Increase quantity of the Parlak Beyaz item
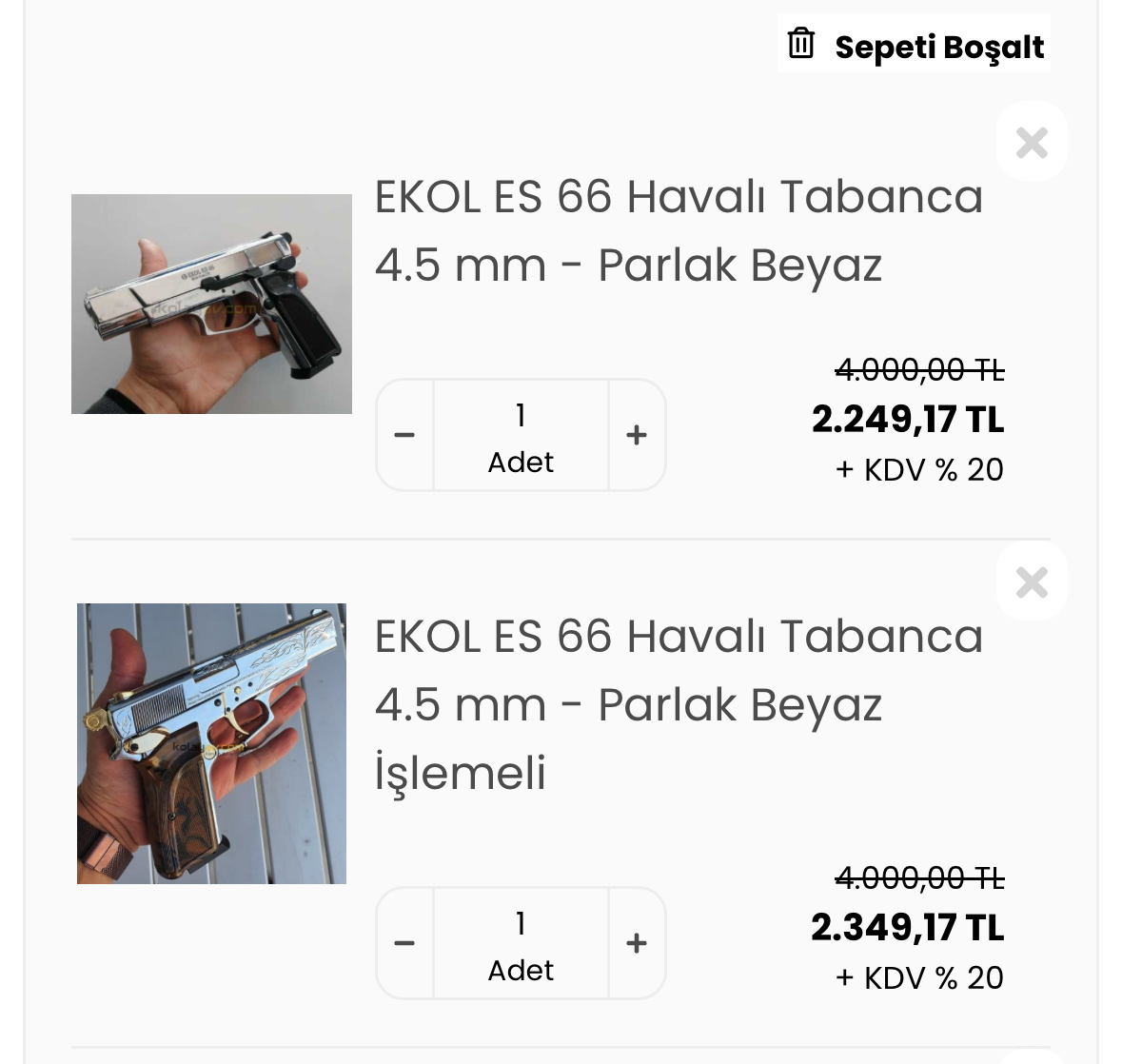This screenshot has height=1064, width=1122. 637,435
